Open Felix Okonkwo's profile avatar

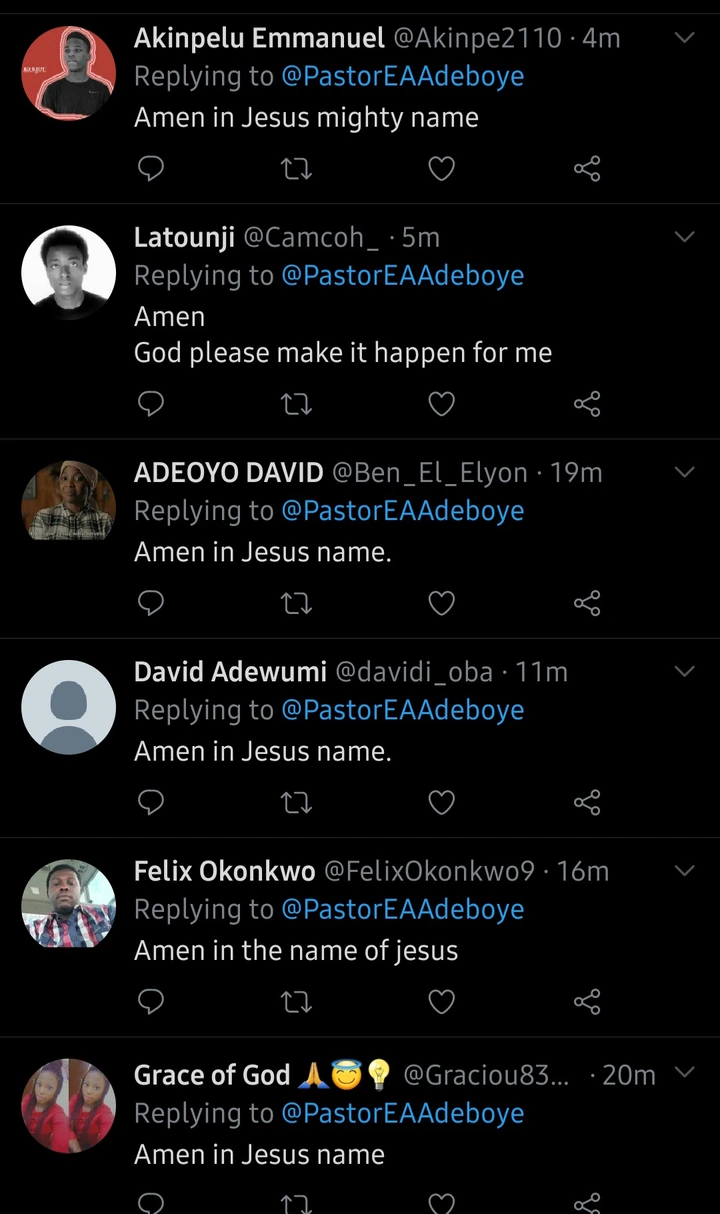click(x=69, y=906)
